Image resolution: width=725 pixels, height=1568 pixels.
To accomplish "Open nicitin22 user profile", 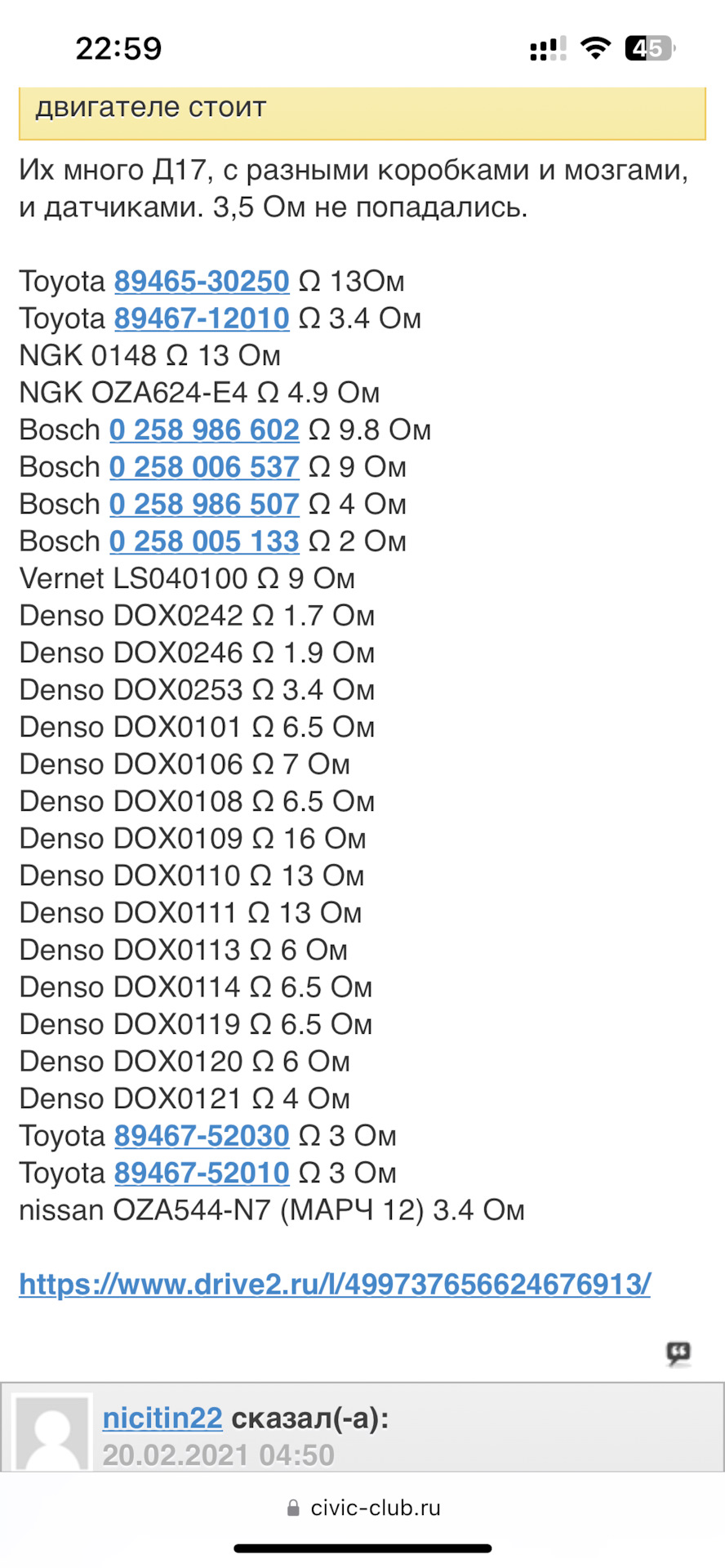I will [x=162, y=1419].
